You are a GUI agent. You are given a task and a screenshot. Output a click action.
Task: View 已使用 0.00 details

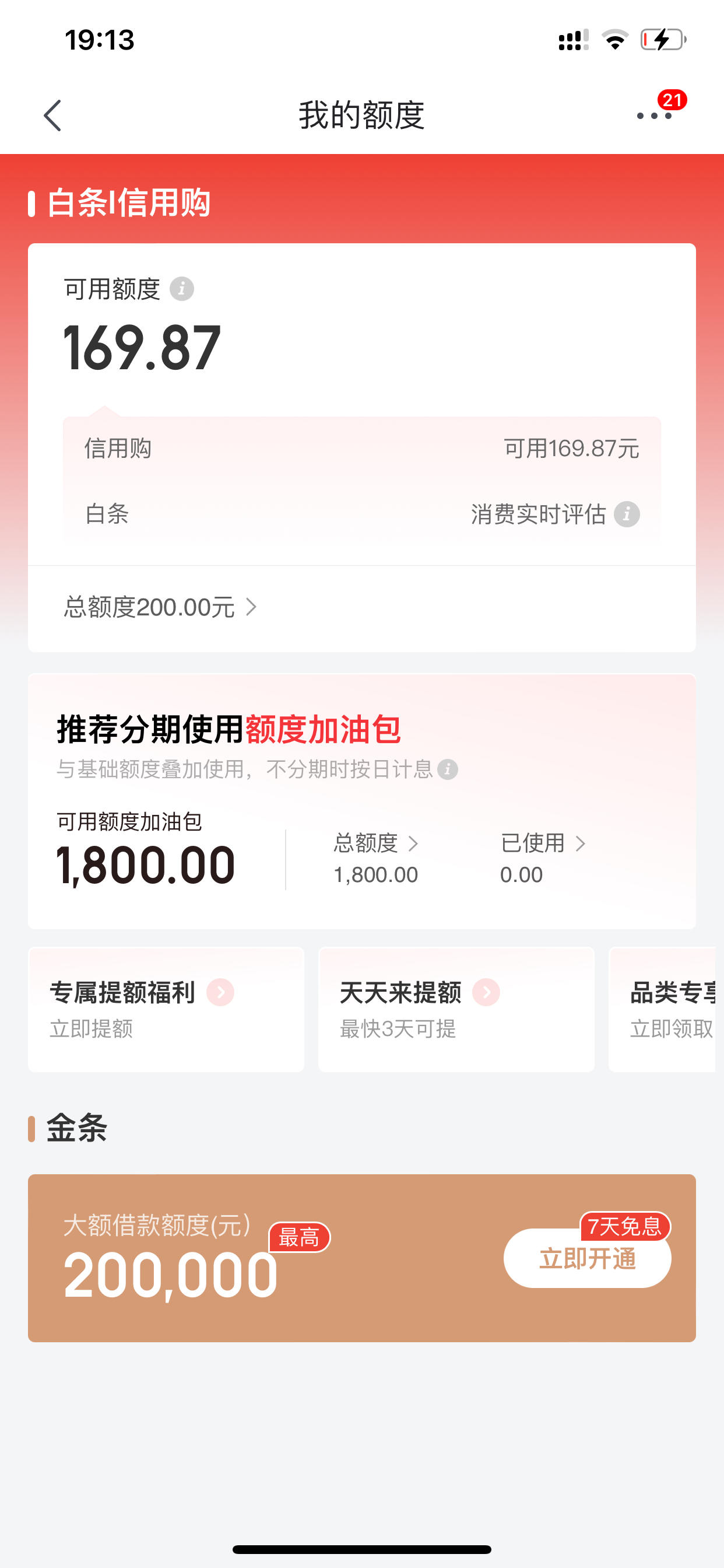(x=543, y=859)
